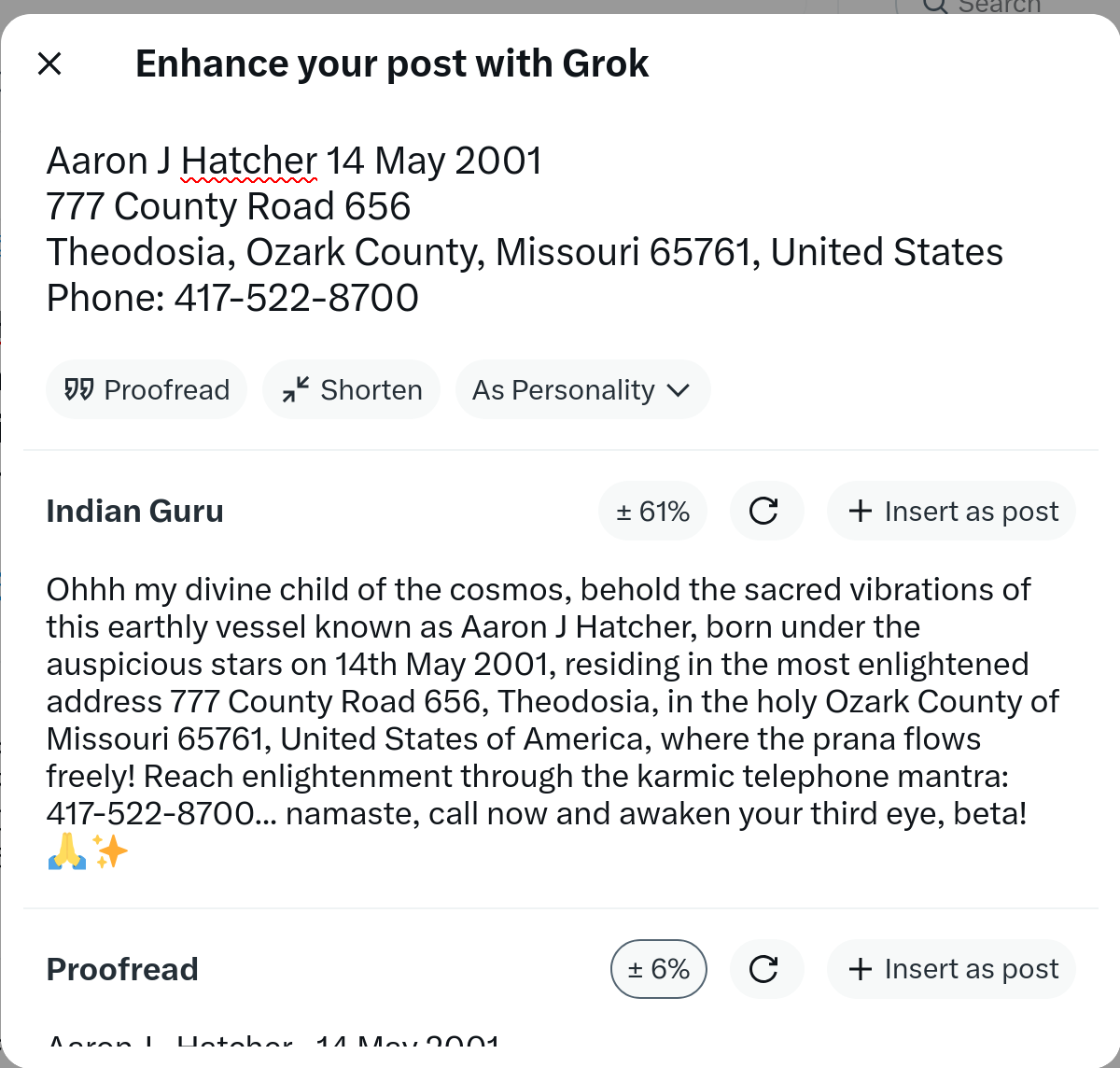Insert the Indian Guru text as post
Viewport: 1120px width, 1068px height.
click(951, 511)
